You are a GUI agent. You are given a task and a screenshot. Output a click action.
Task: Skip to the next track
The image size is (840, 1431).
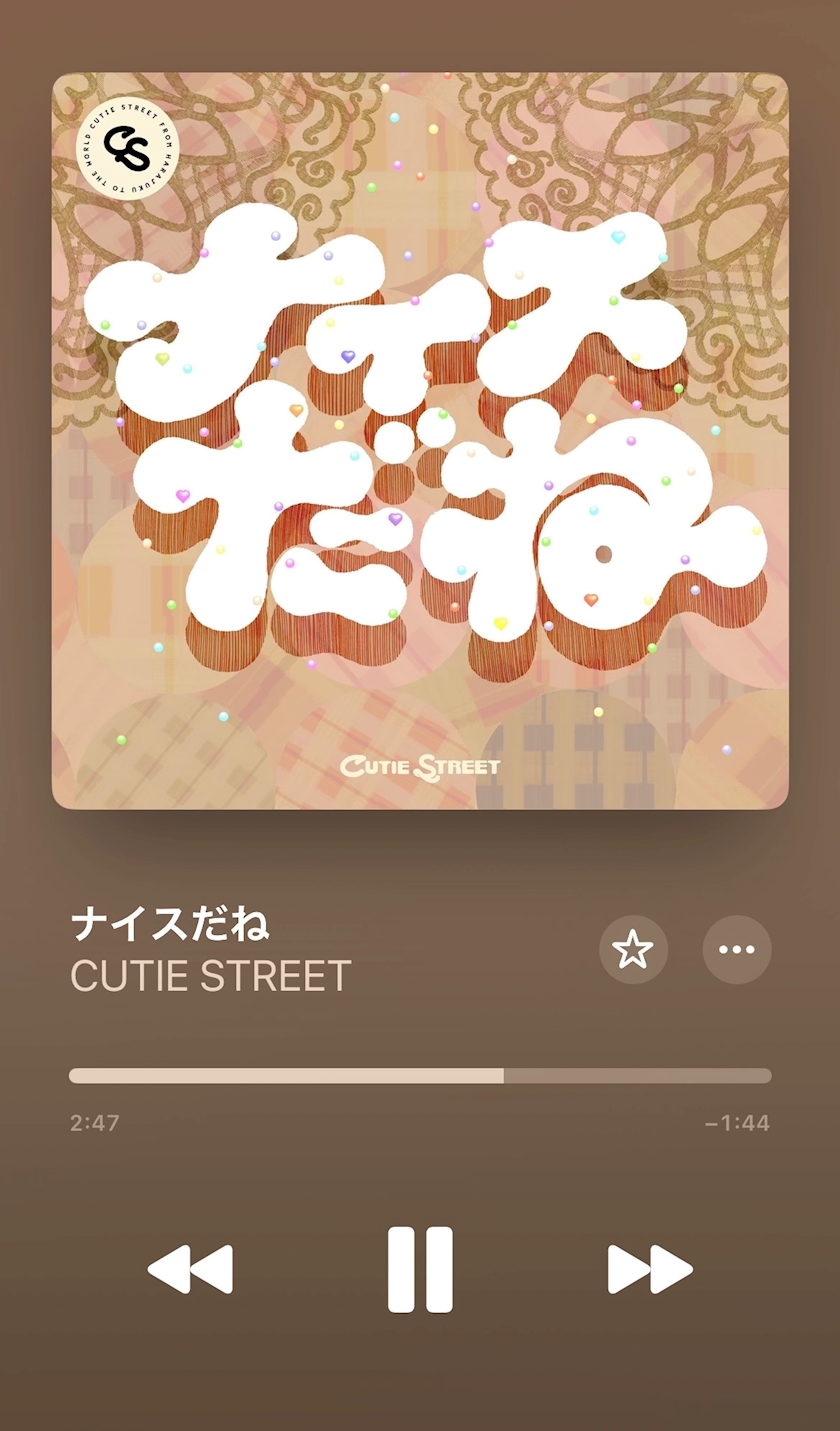pos(650,1269)
